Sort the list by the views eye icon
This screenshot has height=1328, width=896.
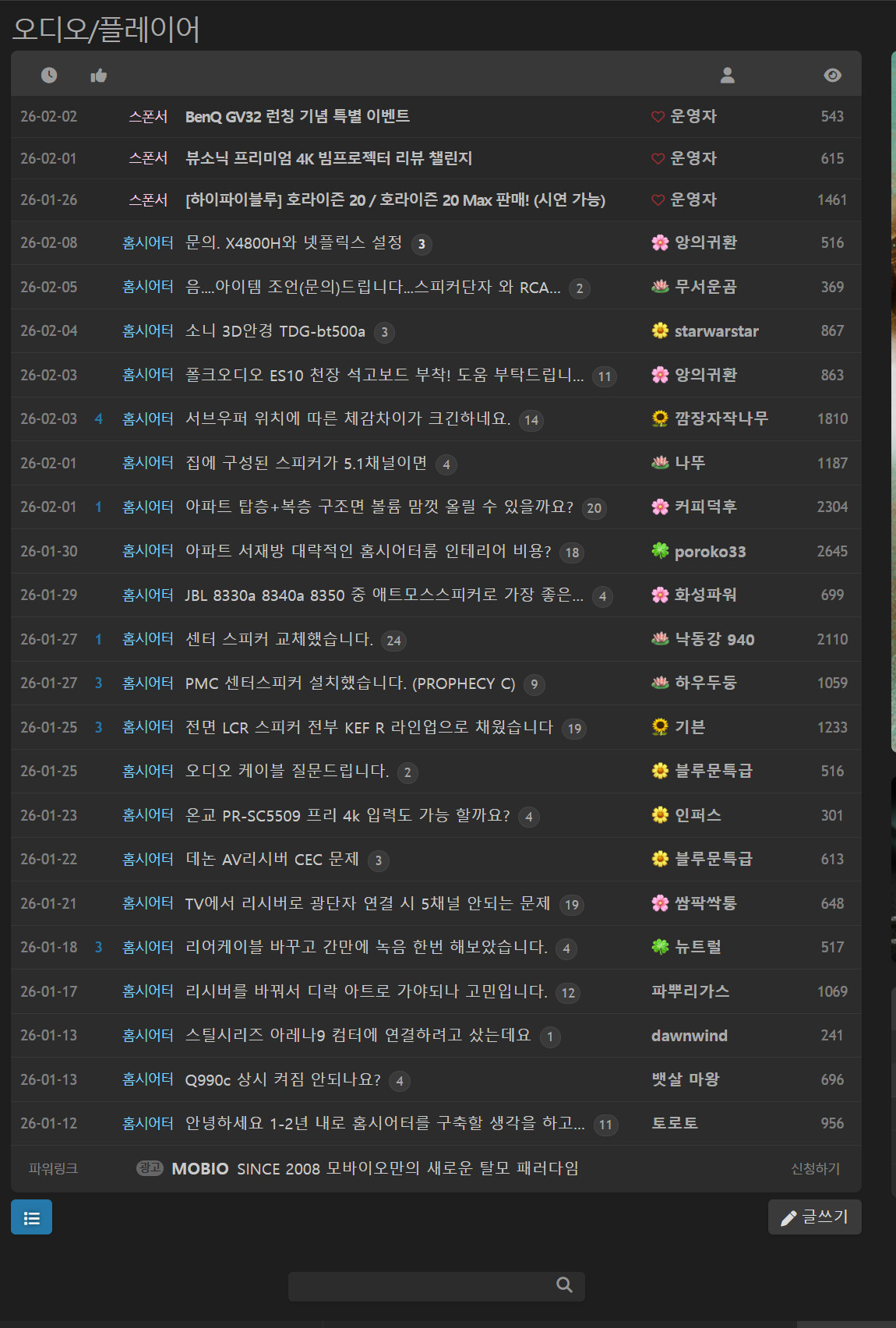click(832, 75)
